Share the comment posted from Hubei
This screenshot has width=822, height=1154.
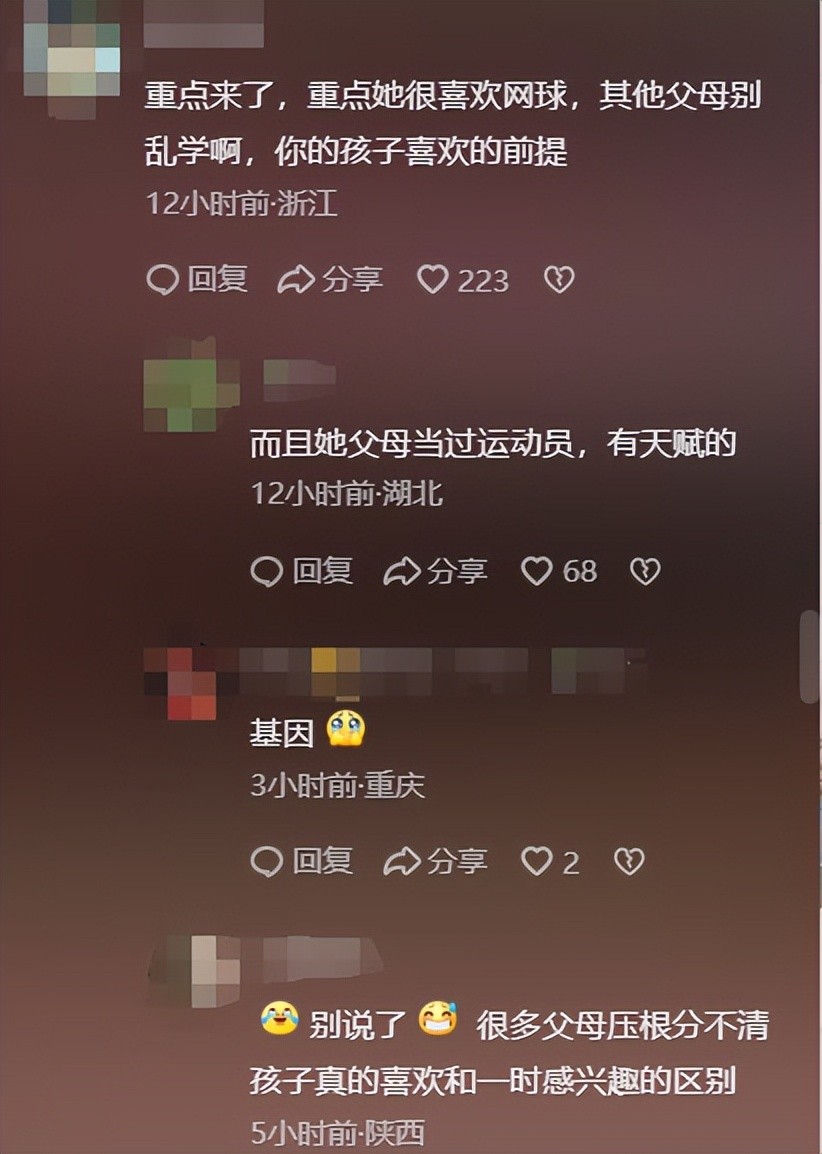coord(436,571)
